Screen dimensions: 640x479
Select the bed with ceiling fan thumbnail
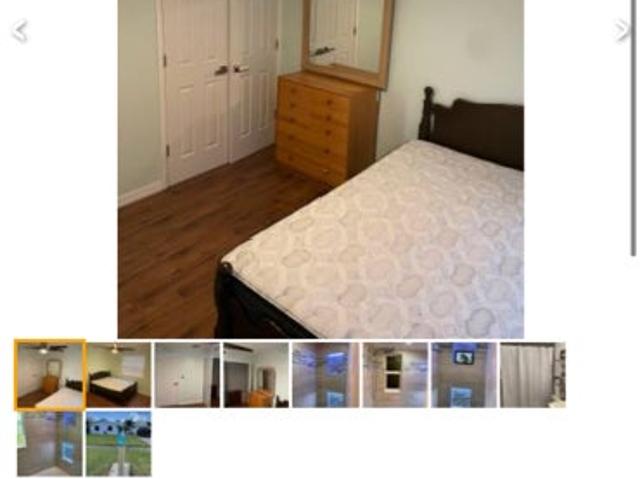pyautogui.click(x=118, y=375)
